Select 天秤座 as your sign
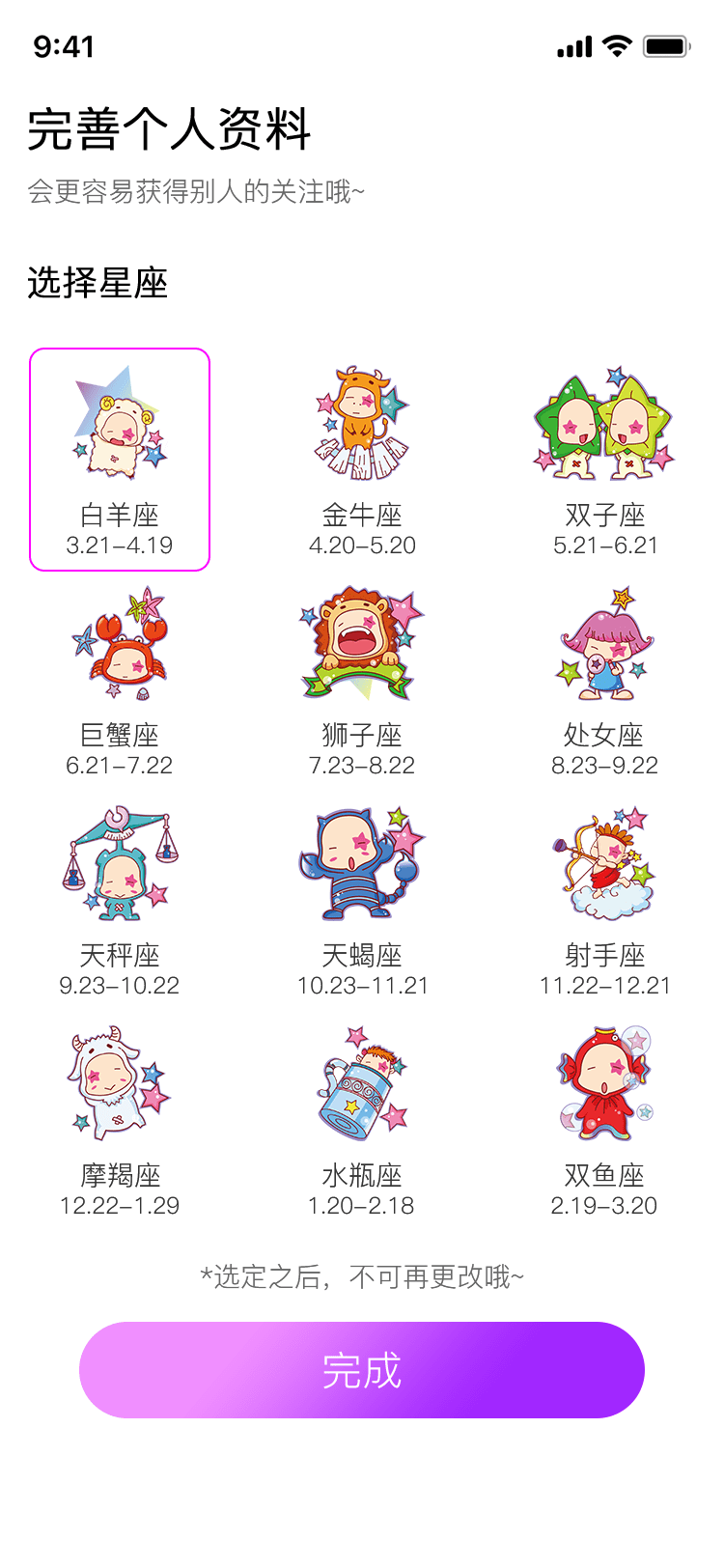 (x=120, y=900)
